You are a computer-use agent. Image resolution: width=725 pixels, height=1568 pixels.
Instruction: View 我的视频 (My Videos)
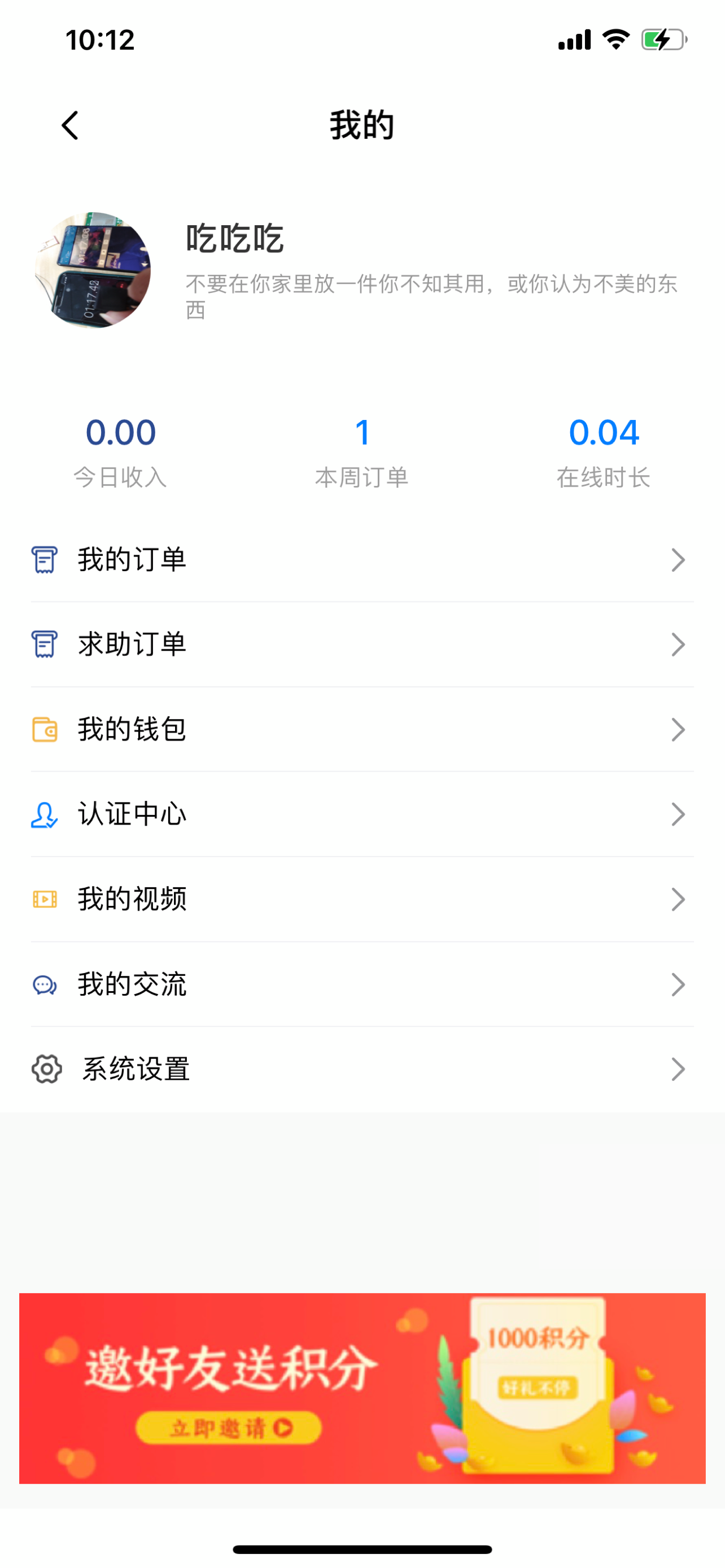(361, 899)
